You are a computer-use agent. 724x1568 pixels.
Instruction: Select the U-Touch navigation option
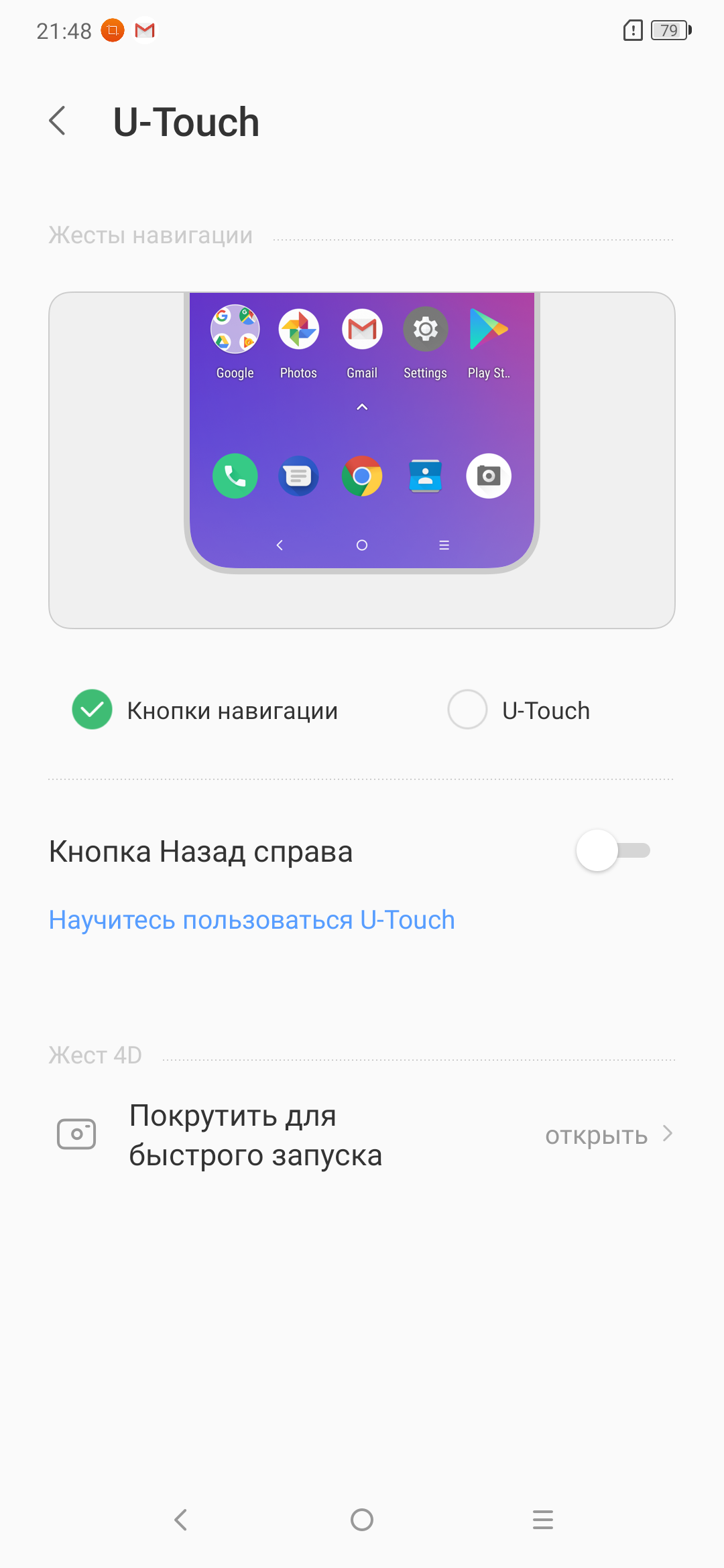tap(468, 710)
